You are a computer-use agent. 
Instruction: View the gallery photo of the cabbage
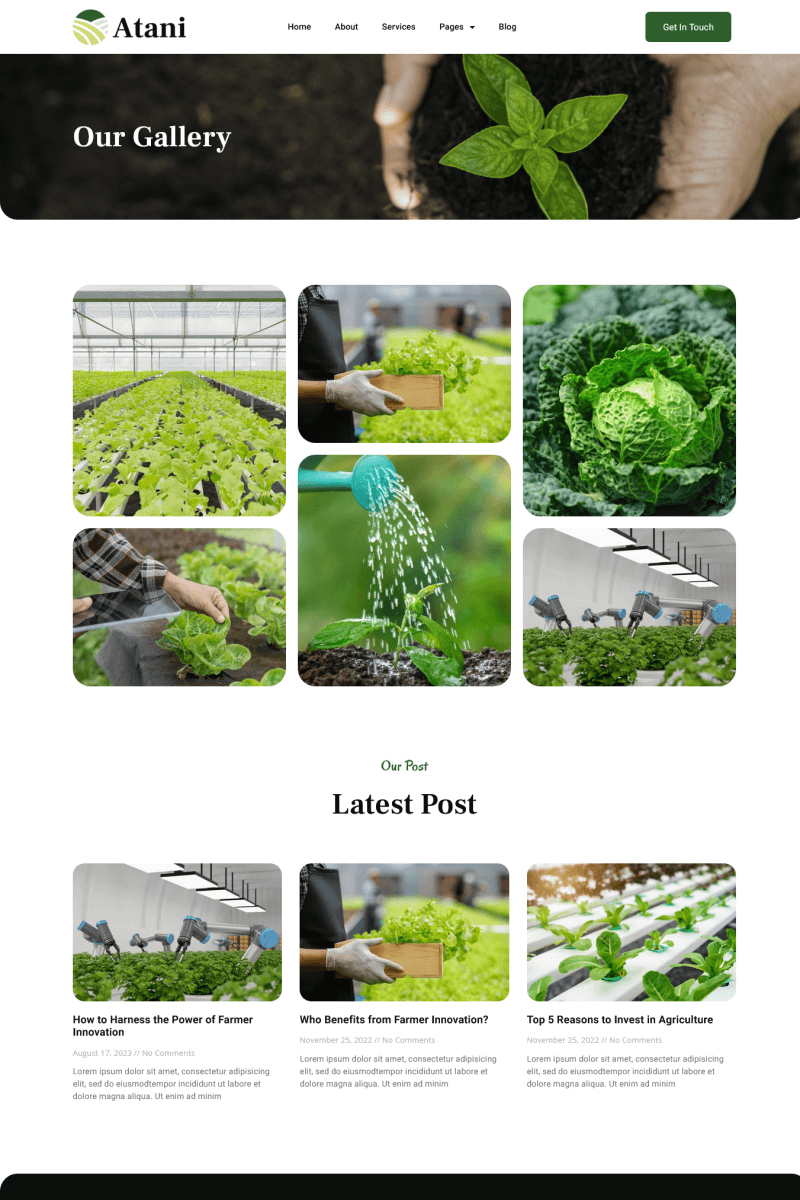point(629,400)
